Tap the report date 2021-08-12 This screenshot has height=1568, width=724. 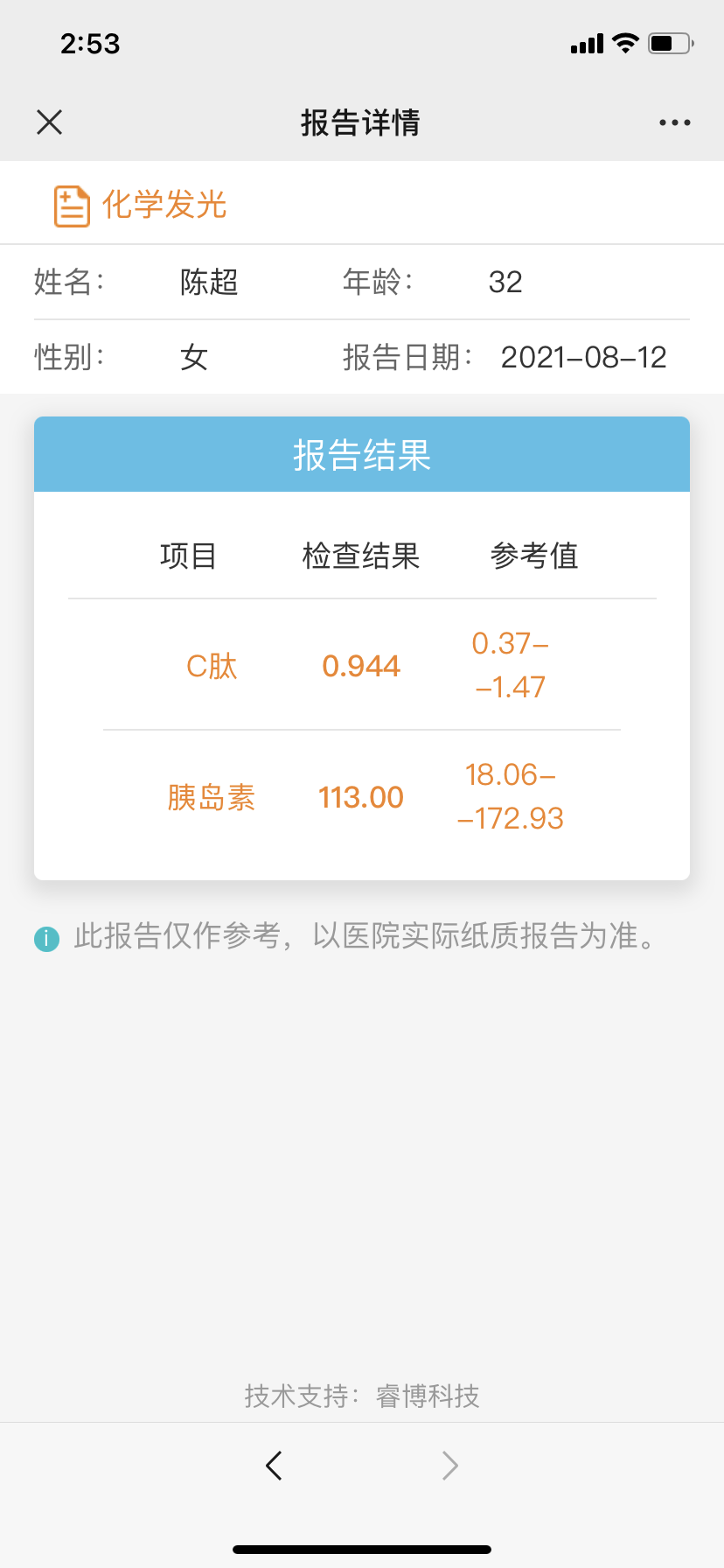click(x=584, y=356)
